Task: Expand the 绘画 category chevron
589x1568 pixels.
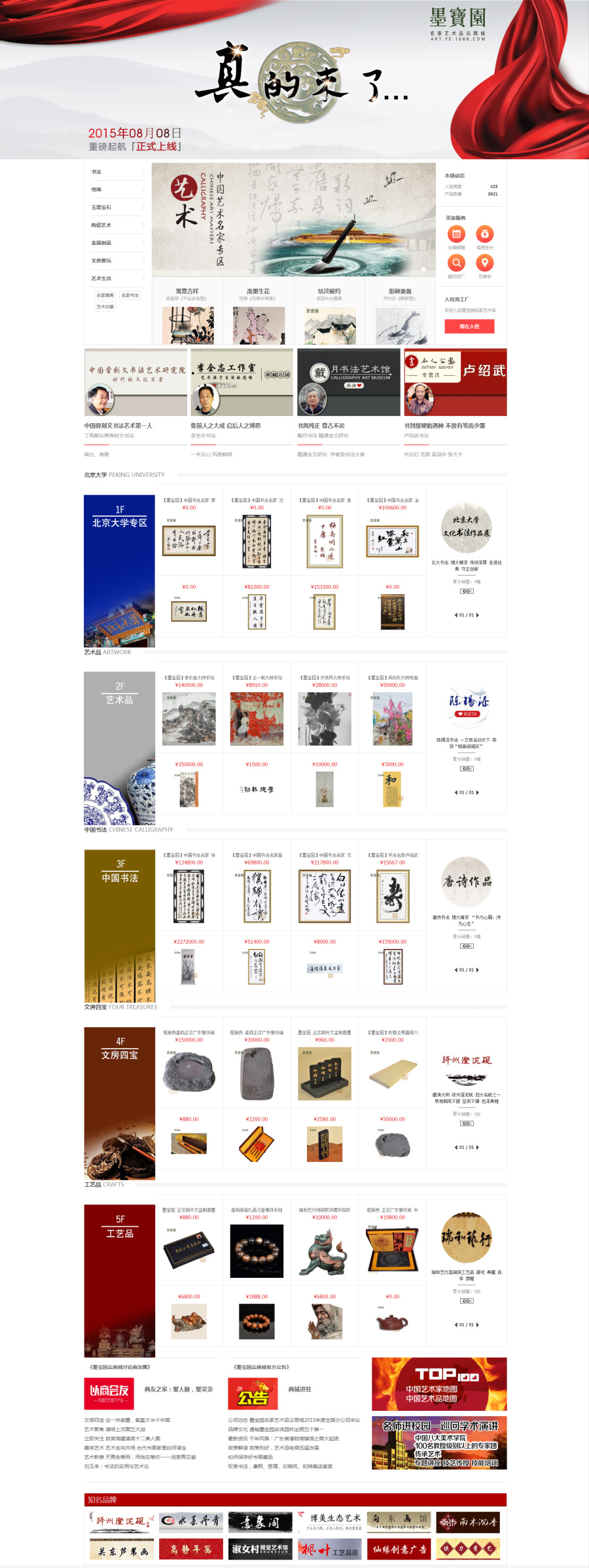Action: [x=143, y=189]
